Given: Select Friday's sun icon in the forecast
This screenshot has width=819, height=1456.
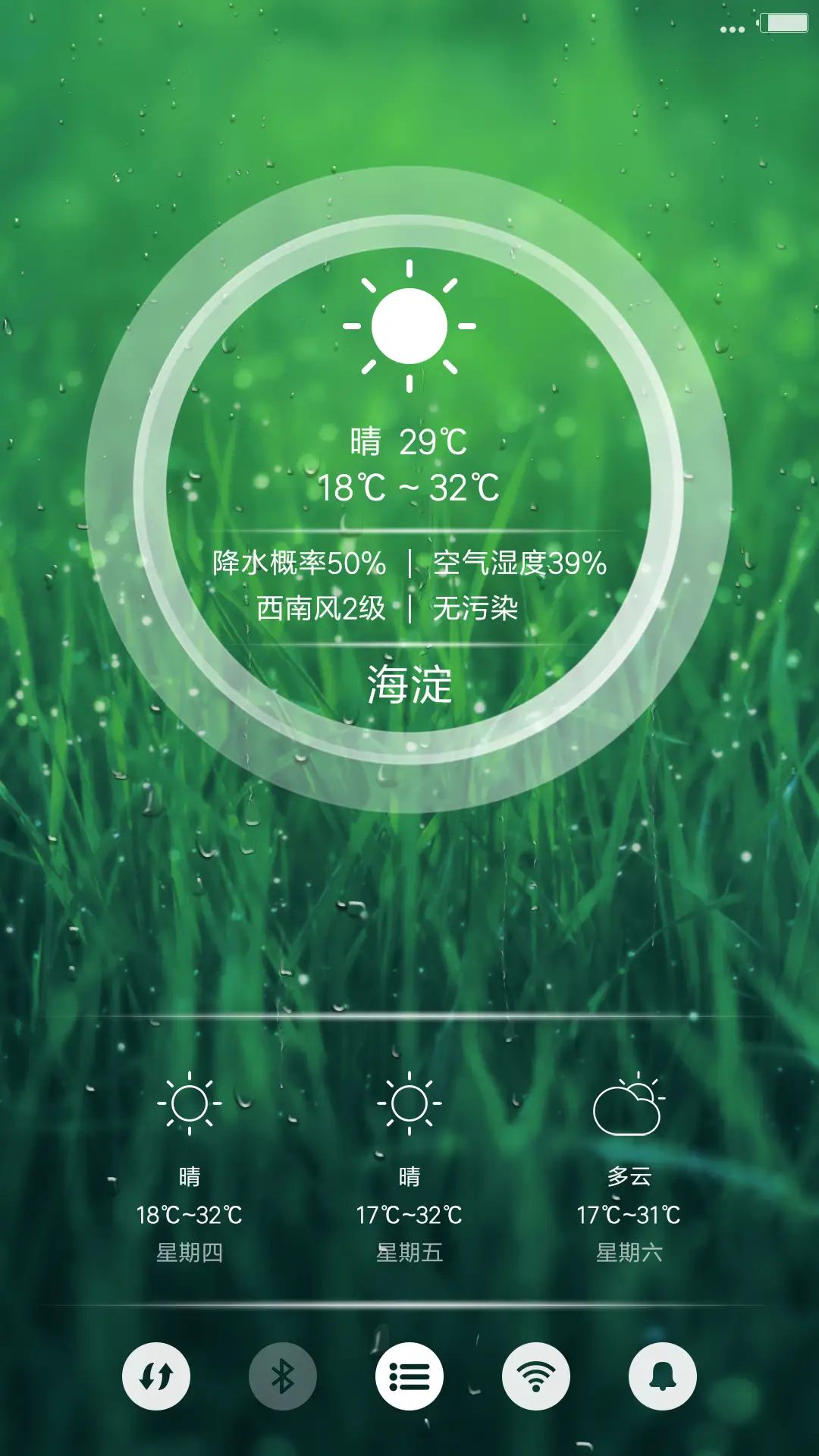Looking at the screenshot, I should click(x=409, y=1101).
